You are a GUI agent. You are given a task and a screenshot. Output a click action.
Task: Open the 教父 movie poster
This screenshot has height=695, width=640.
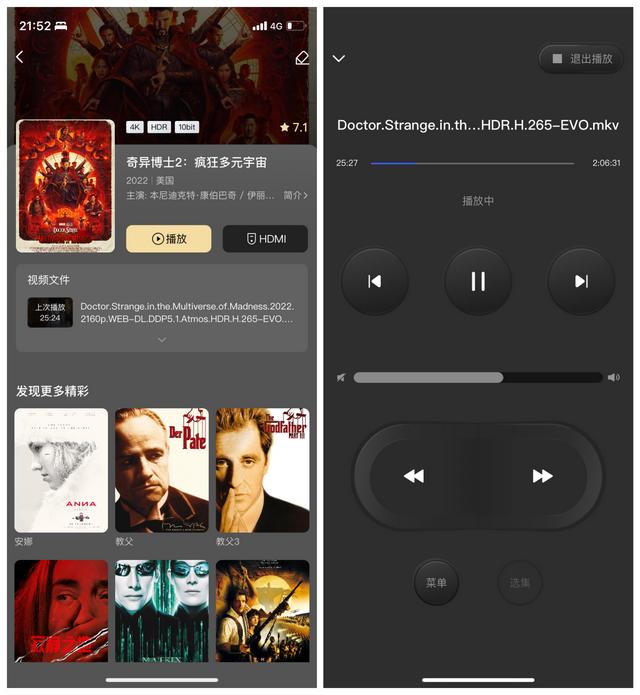point(162,470)
